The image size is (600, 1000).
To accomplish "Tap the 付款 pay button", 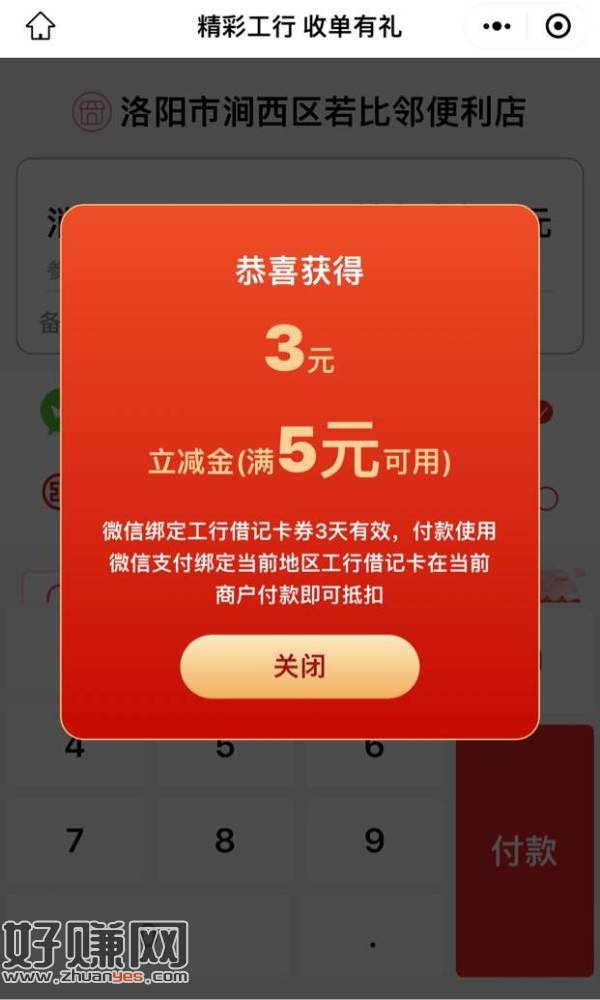I will point(524,850).
